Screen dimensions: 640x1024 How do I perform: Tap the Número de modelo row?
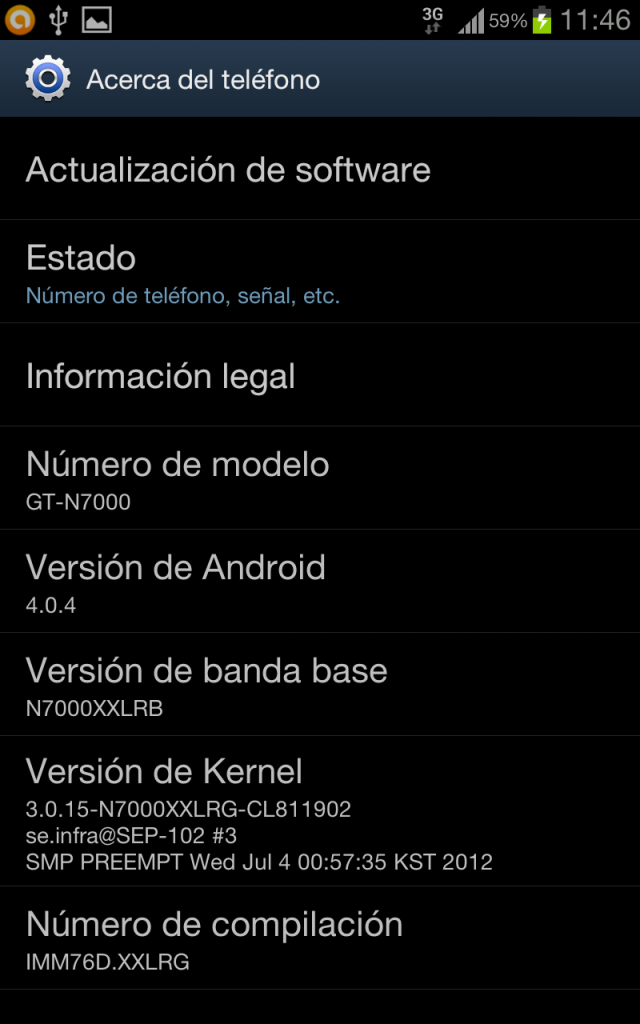tap(320, 478)
